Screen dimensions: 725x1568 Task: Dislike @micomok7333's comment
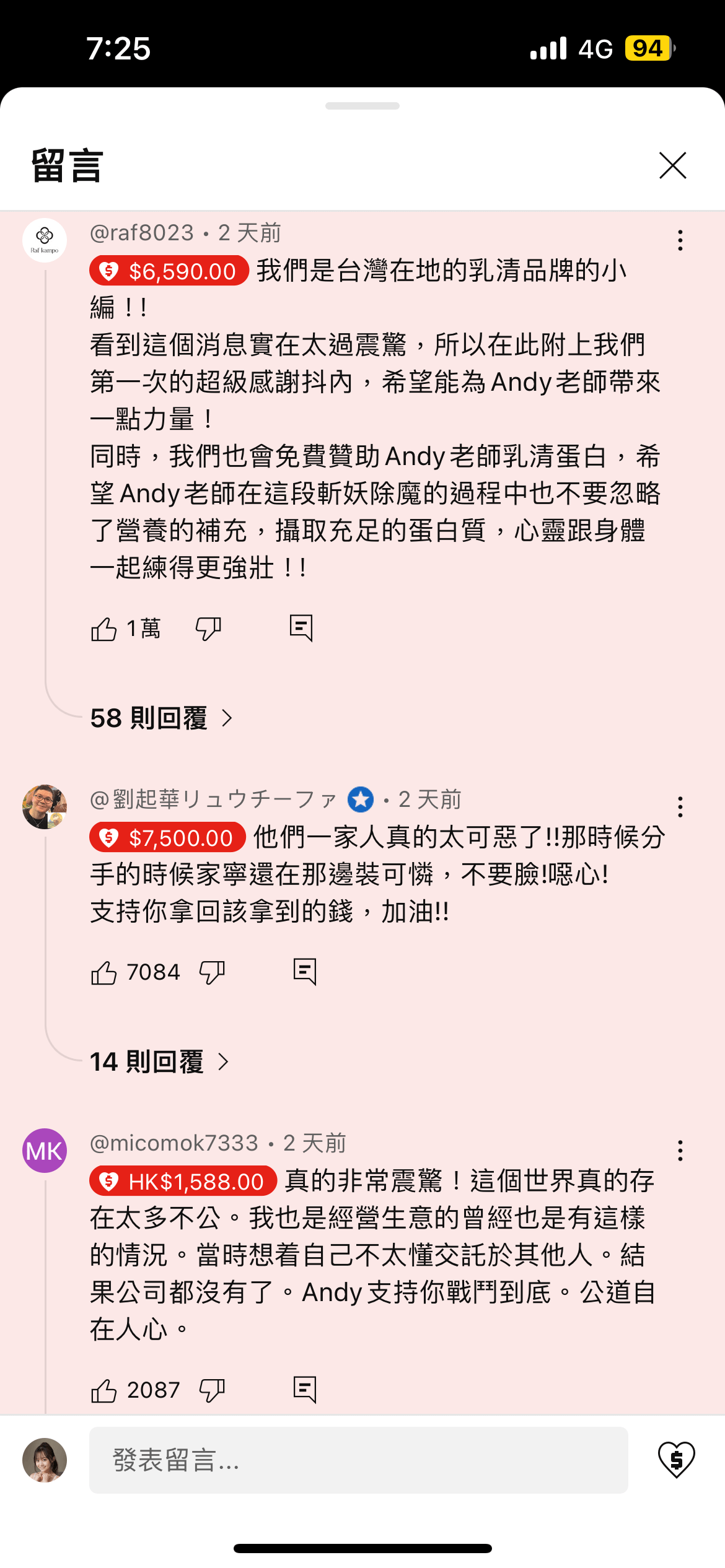(212, 1391)
